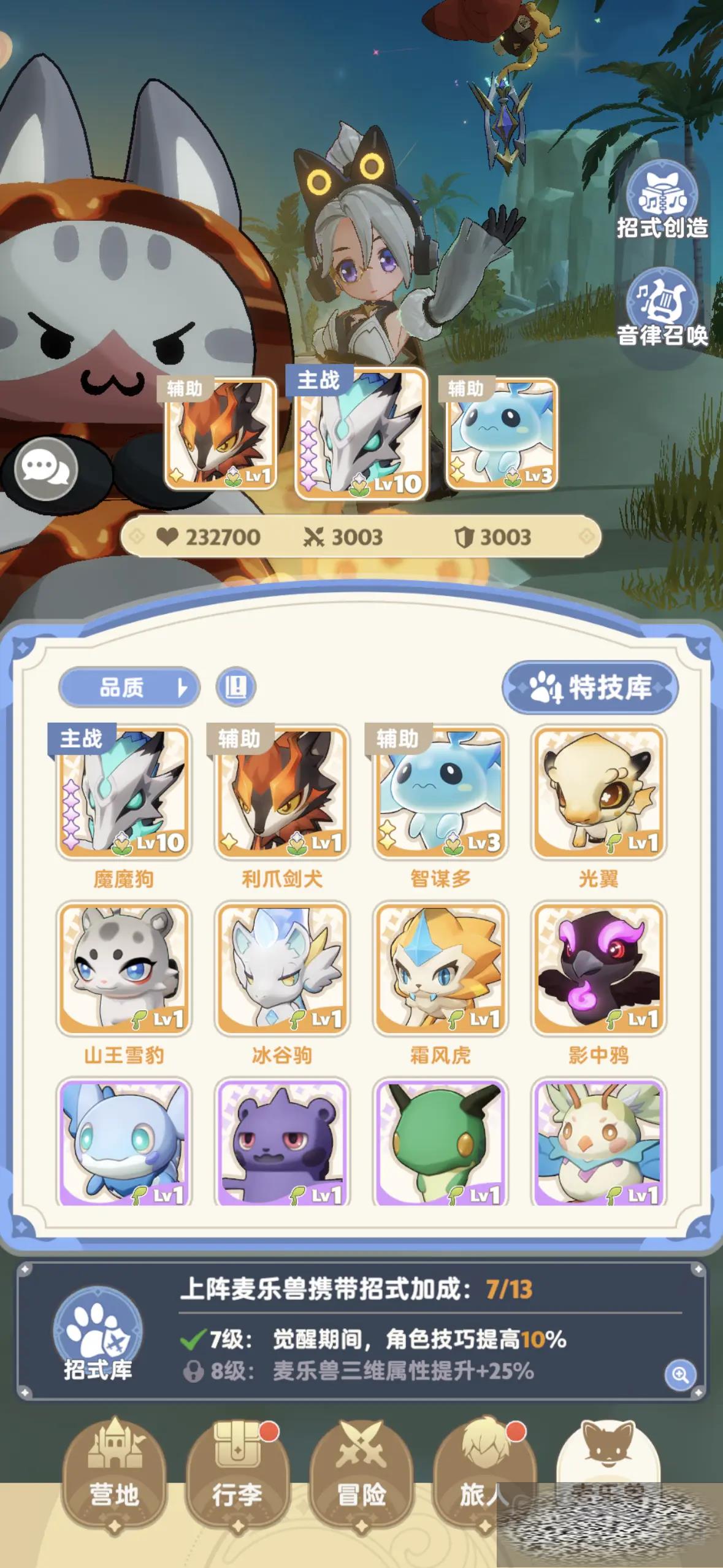
Task: Select the 影中鸦 pet card
Action: tap(599, 968)
